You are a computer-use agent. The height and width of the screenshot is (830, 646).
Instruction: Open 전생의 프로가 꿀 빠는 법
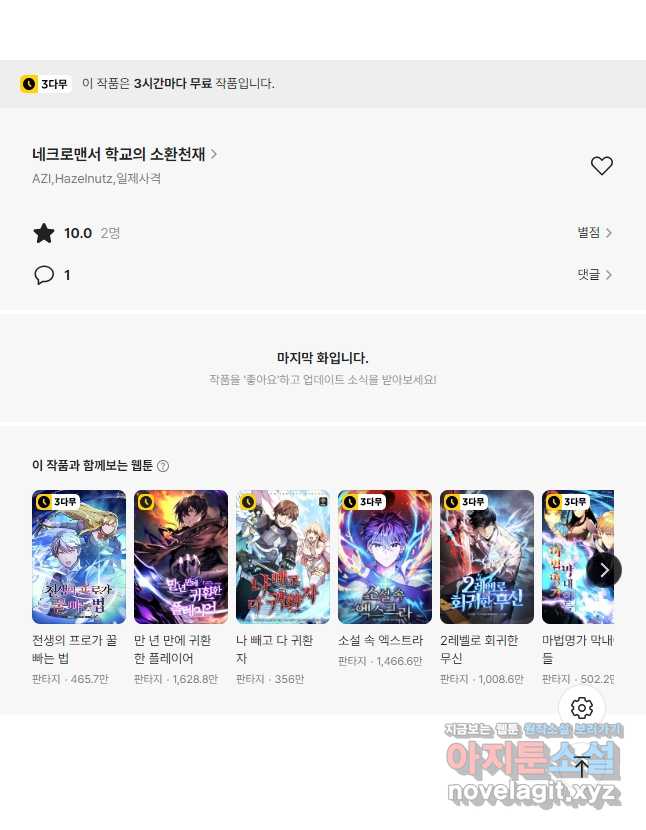coord(79,557)
